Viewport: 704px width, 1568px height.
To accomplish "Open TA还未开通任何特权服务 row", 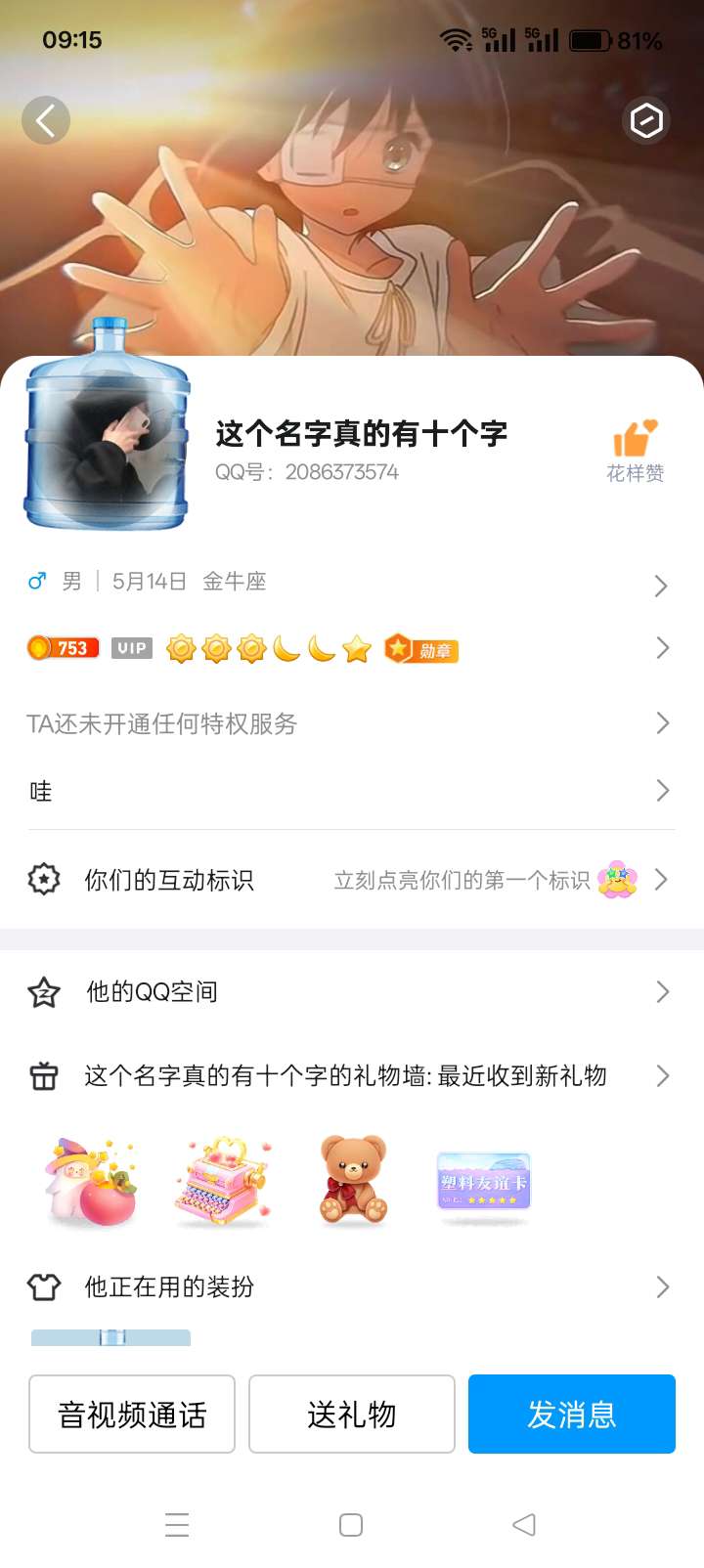I will pyautogui.click(x=350, y=723).
